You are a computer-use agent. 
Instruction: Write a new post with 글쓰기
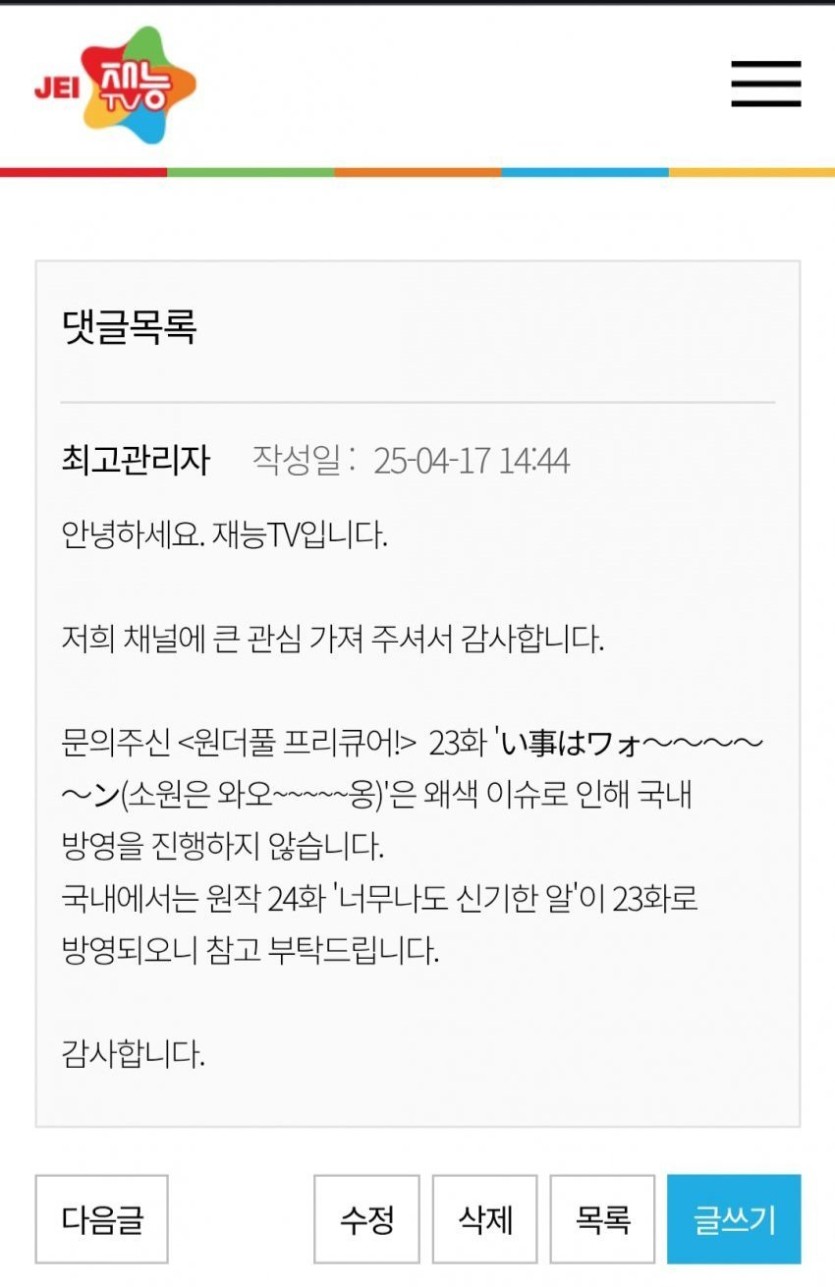click(x=734, y=1219)
